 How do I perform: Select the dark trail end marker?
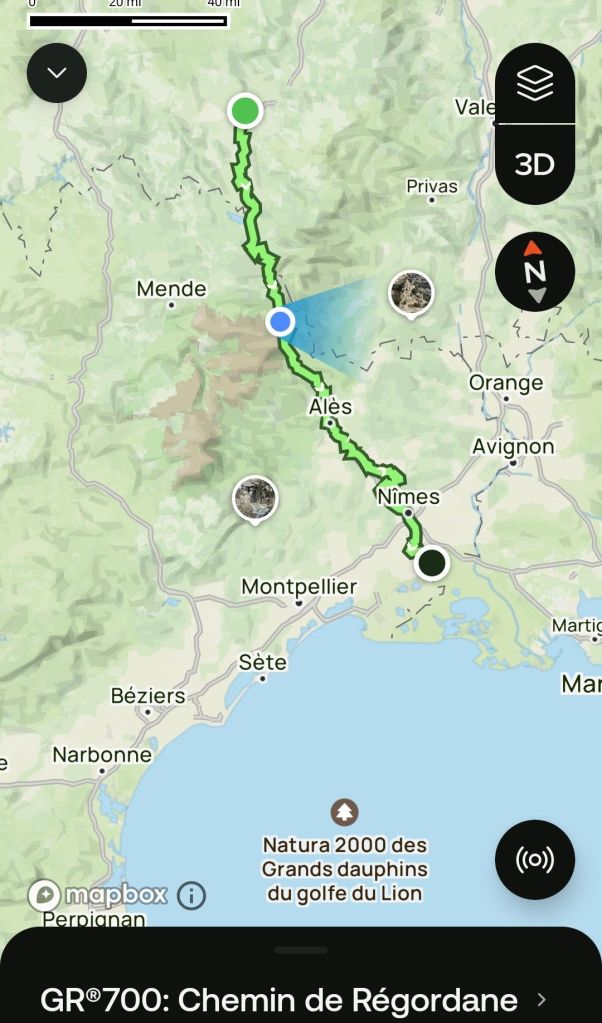point(431,563)
